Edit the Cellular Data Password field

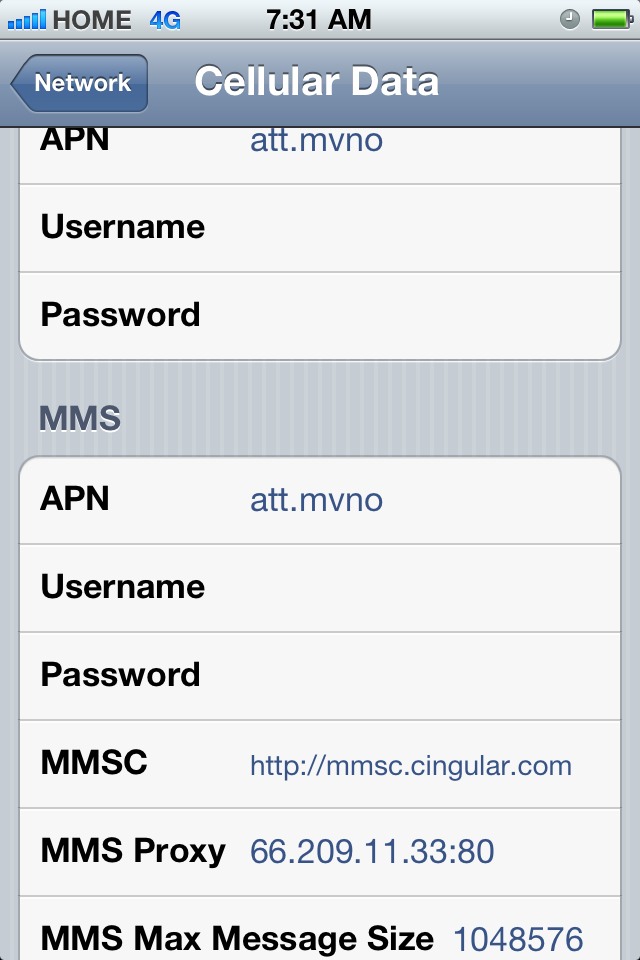tap(320, 316)
